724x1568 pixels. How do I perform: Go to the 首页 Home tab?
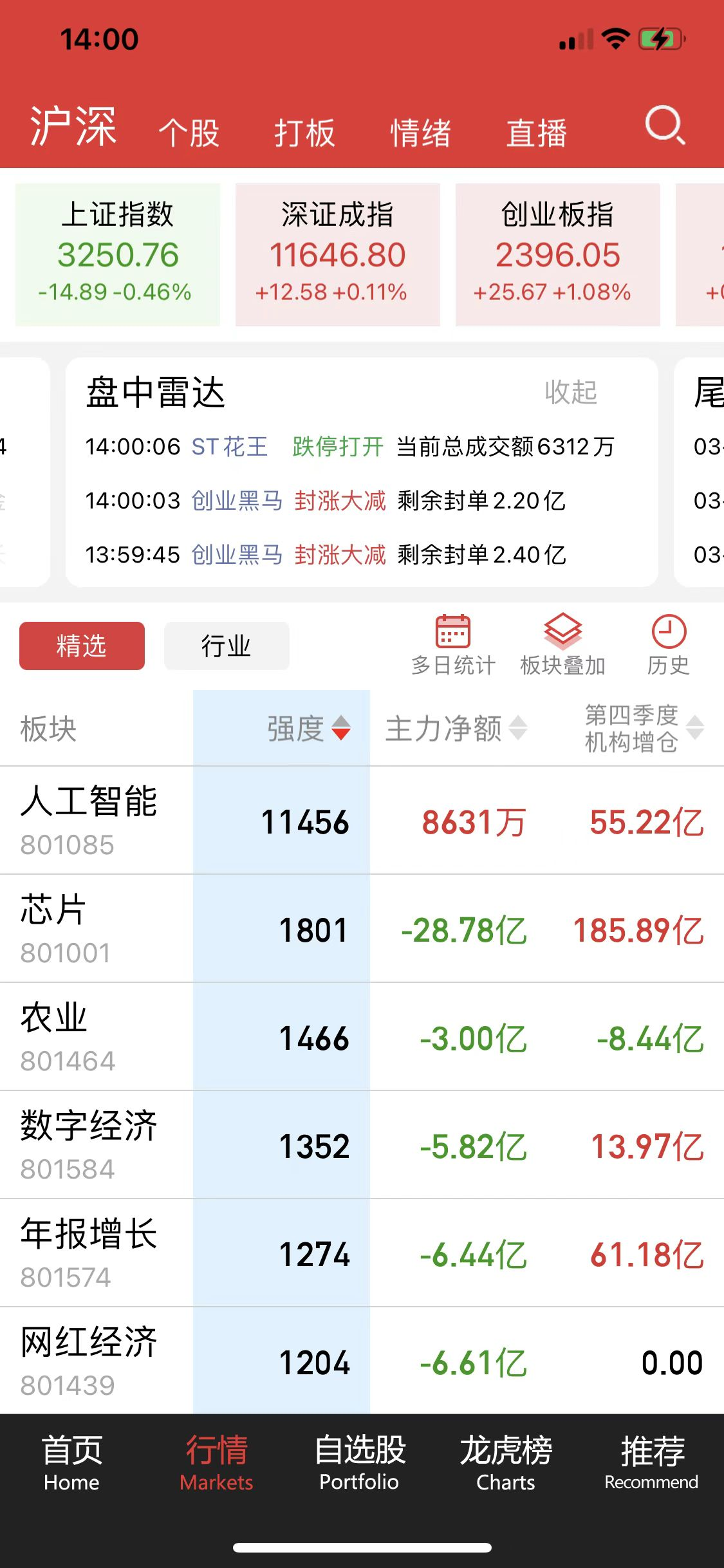click(71, 1462)
